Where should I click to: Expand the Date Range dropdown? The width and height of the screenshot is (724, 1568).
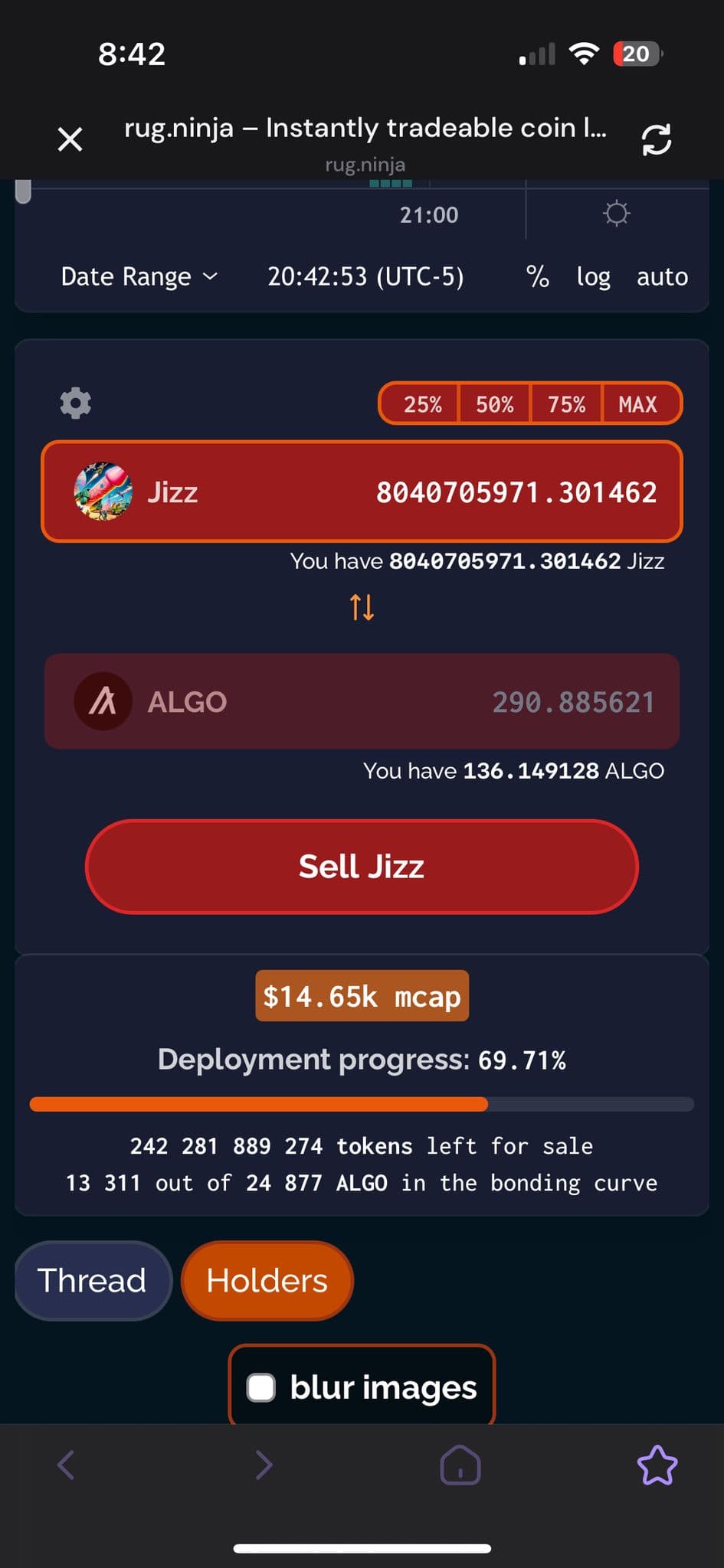pos(139,276)
